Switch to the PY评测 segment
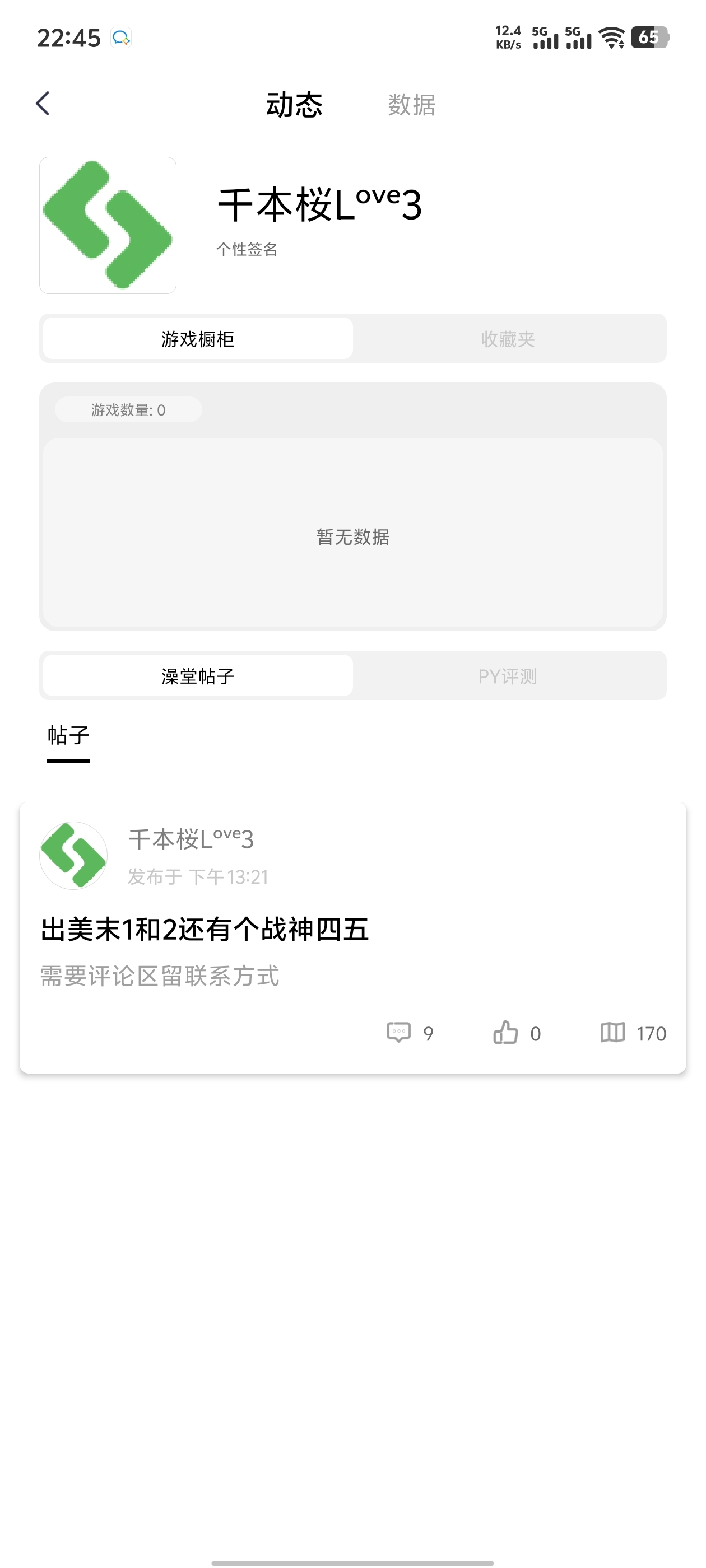Screen dimensions: 706x1568 pyautogui.click(x=508, y=676)
